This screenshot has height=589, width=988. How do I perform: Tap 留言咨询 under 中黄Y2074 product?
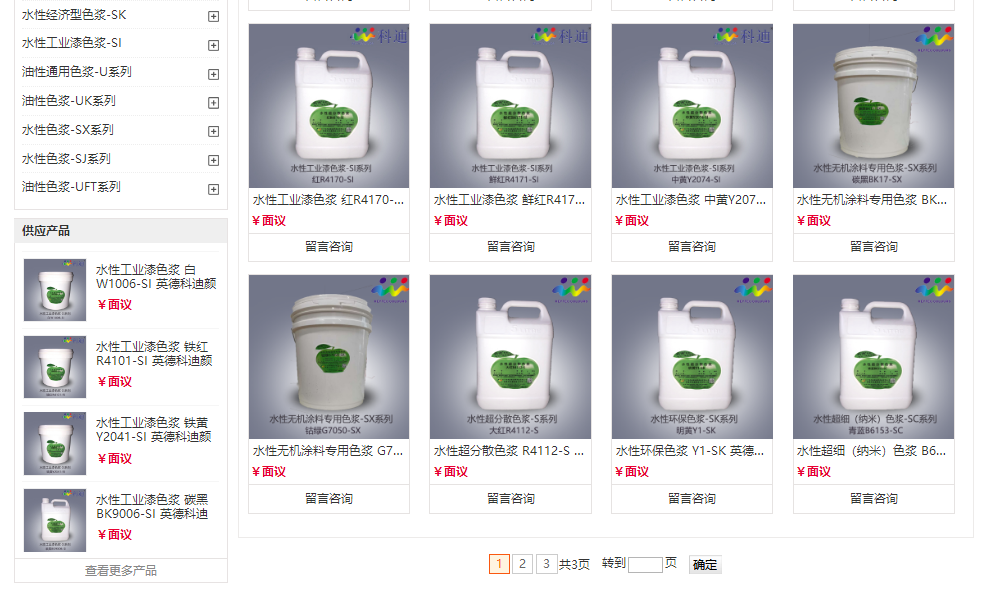692,246
